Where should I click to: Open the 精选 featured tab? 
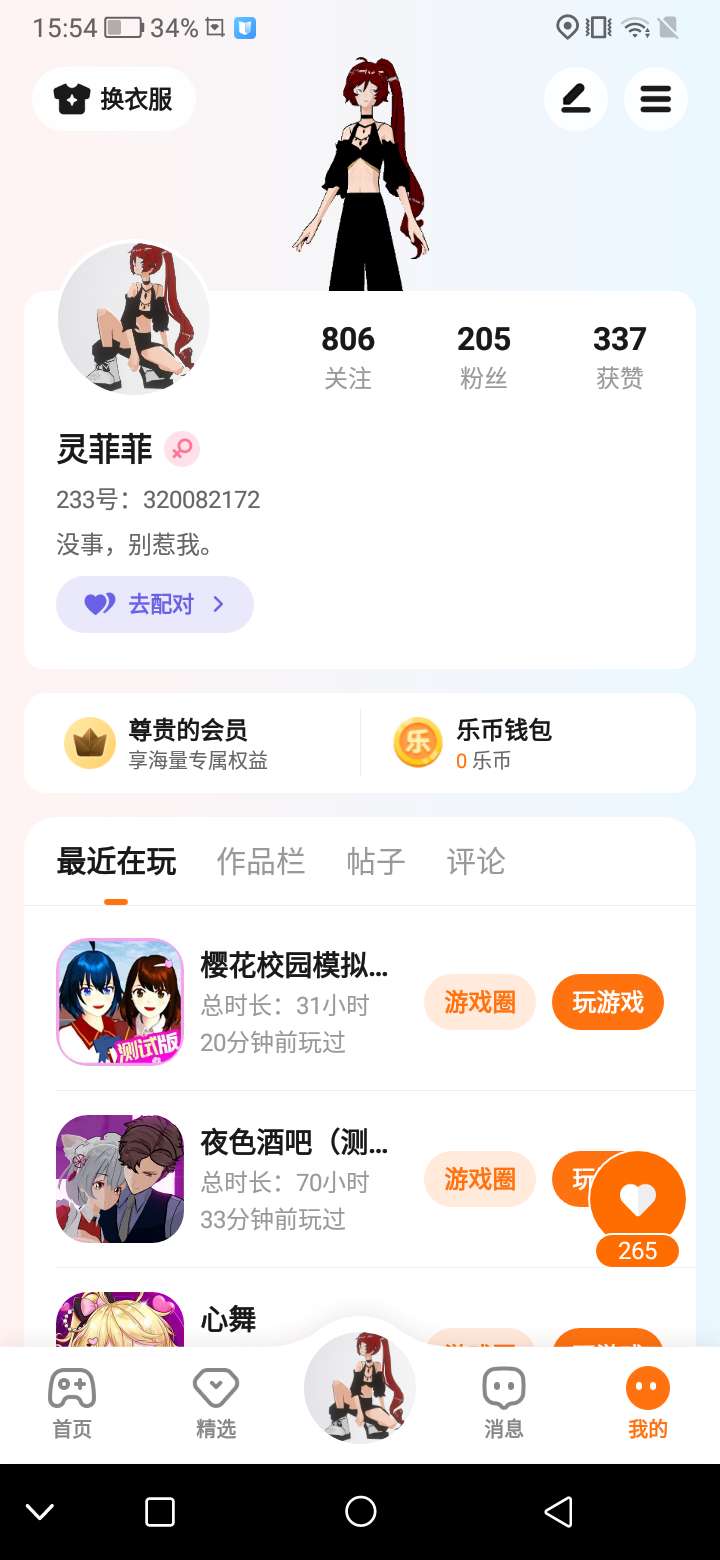tap(216, 1404)
